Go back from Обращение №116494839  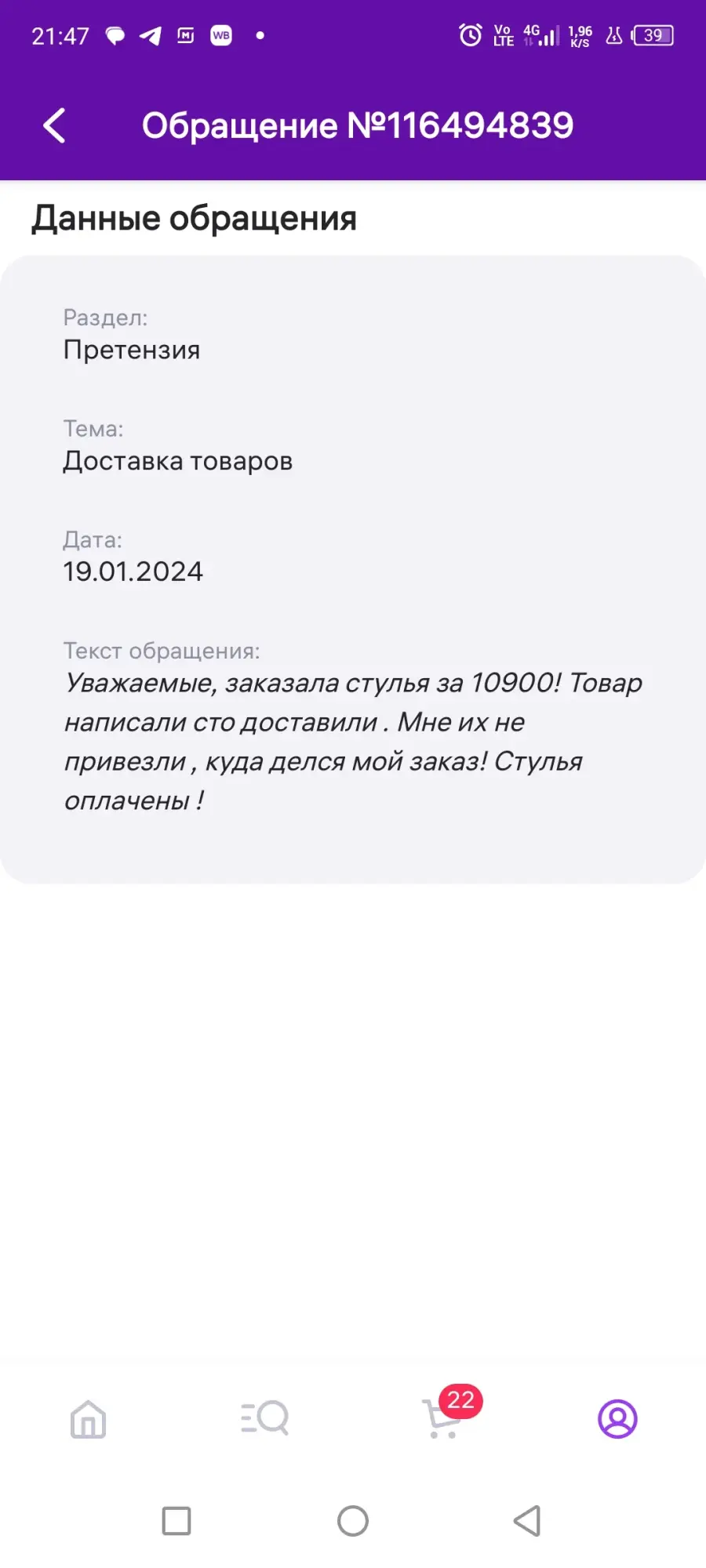pyautogui.click(x=54, y=125)
